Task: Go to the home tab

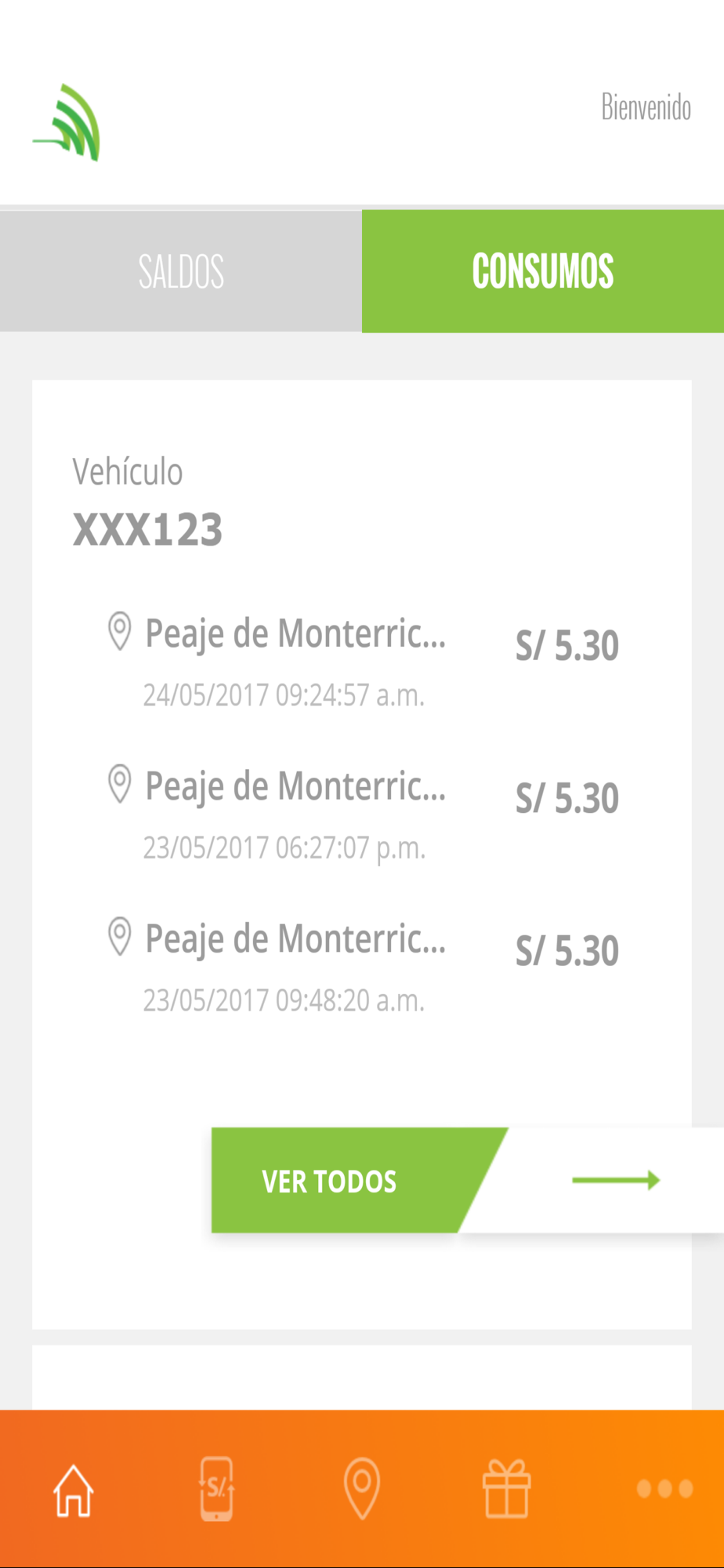Action: coord(73,1490)
